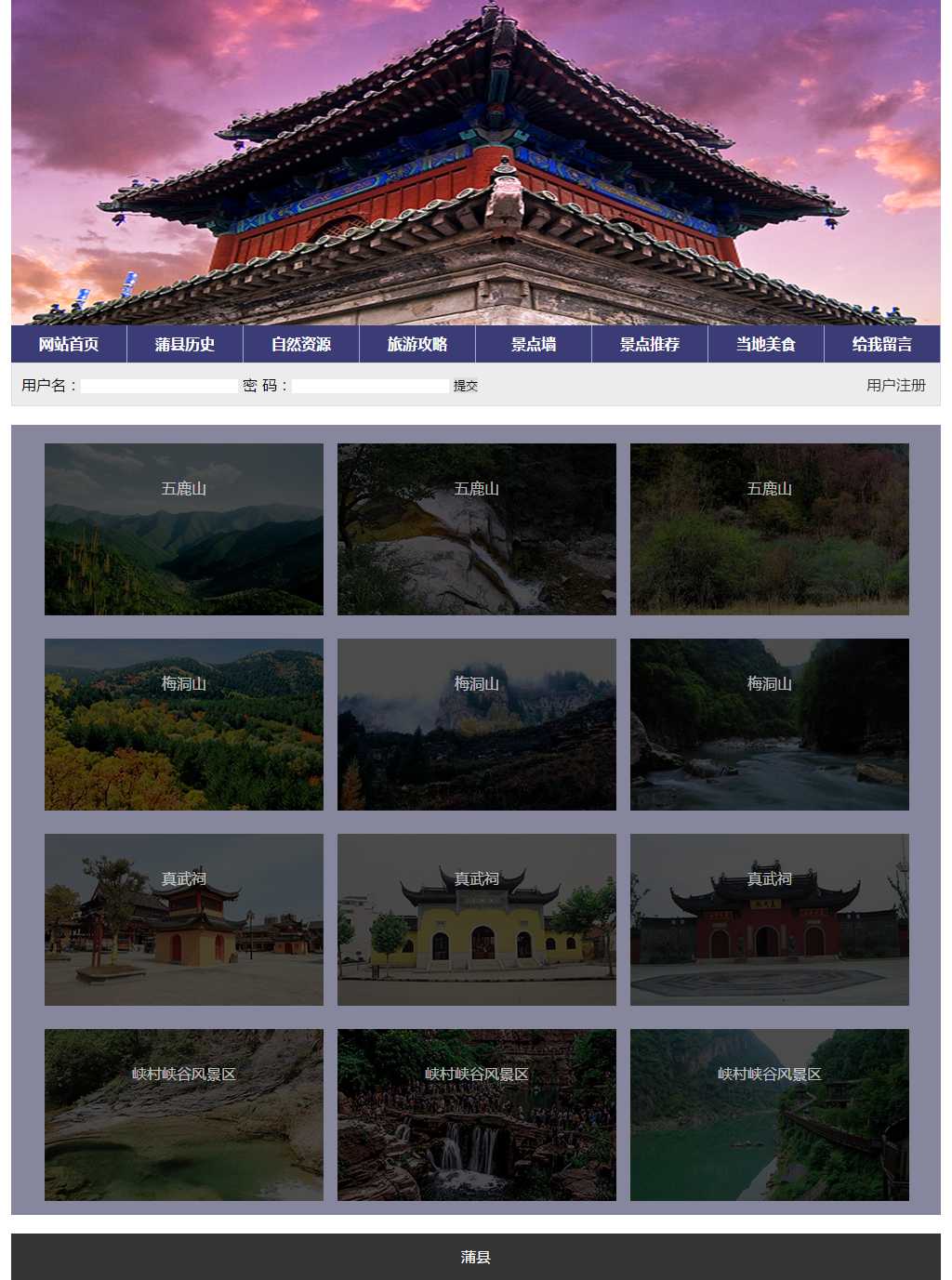View the 梅洞山 river stream photo

[770, 724]
